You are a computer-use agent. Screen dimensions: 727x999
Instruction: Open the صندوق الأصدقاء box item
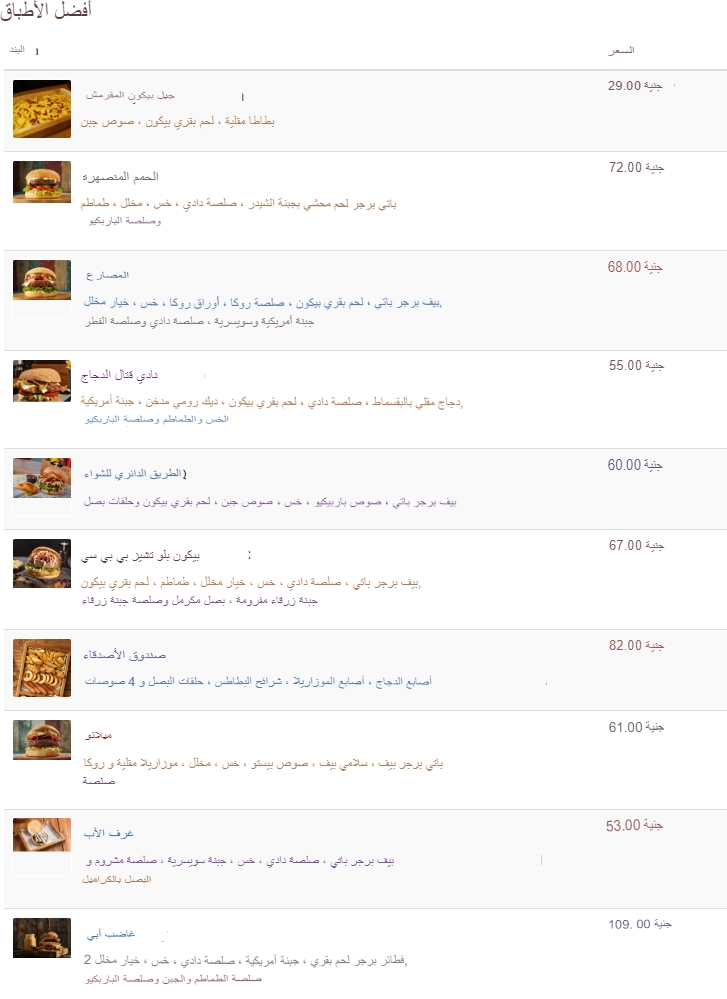tap(118, 655)
